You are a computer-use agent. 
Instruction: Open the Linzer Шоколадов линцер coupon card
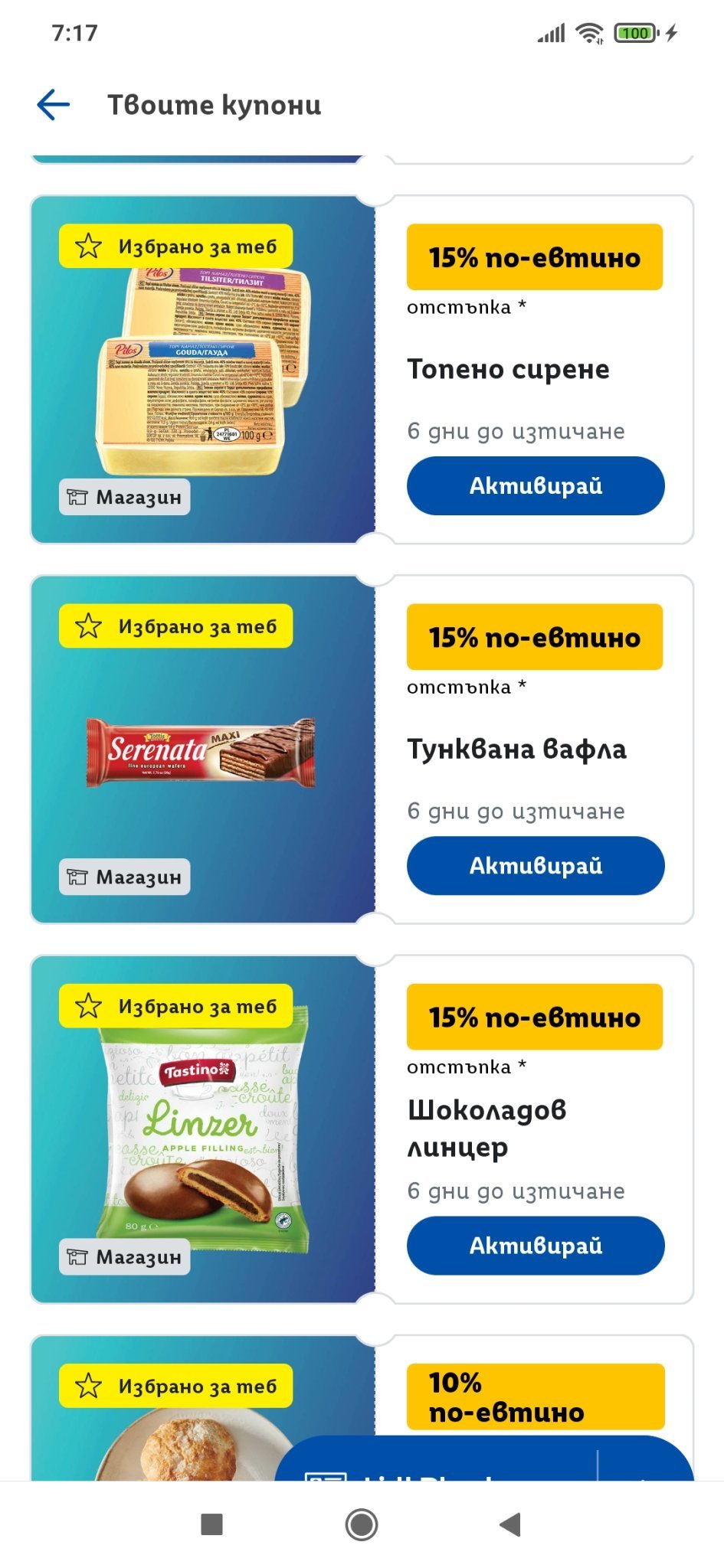203,1129
